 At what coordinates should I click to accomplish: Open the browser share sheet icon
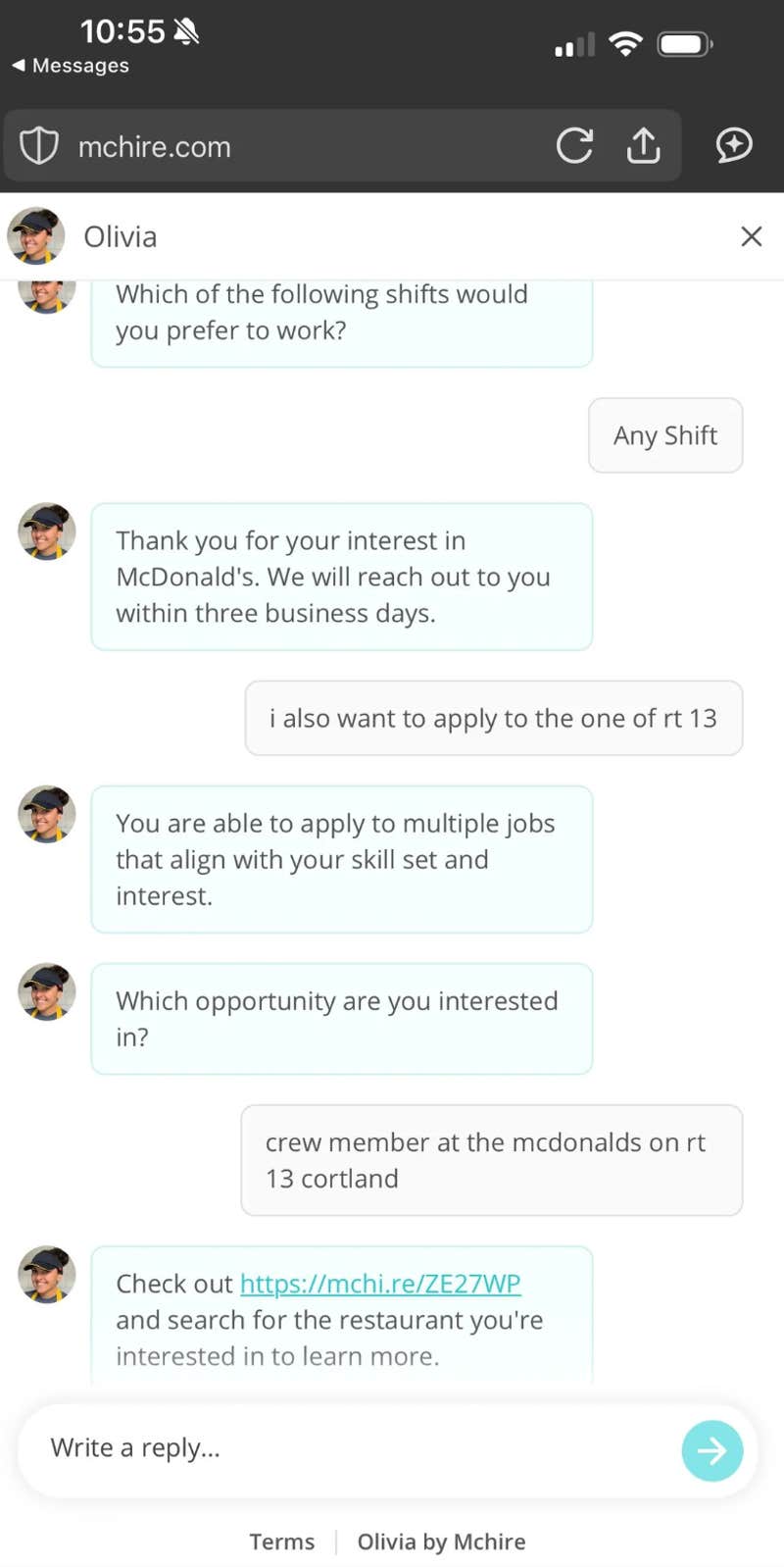tap(643, 145)
